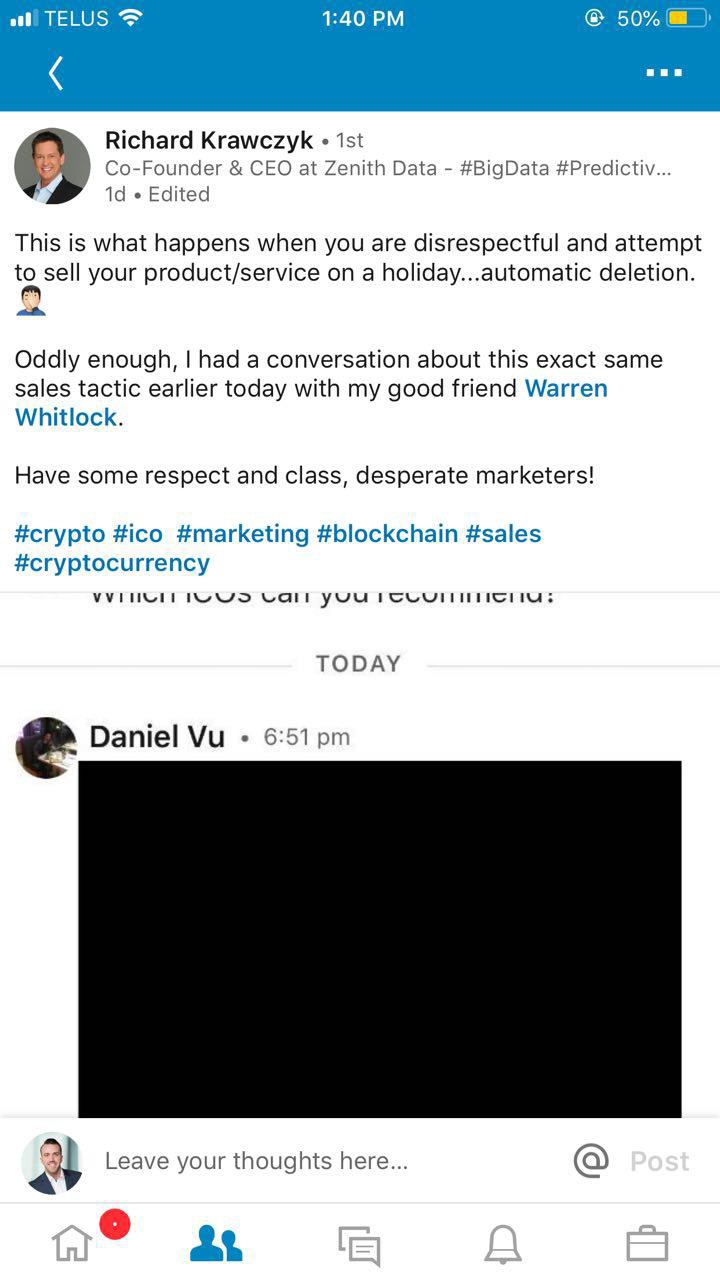
Task: Go back using the arrow
Action: click(56, 73)
